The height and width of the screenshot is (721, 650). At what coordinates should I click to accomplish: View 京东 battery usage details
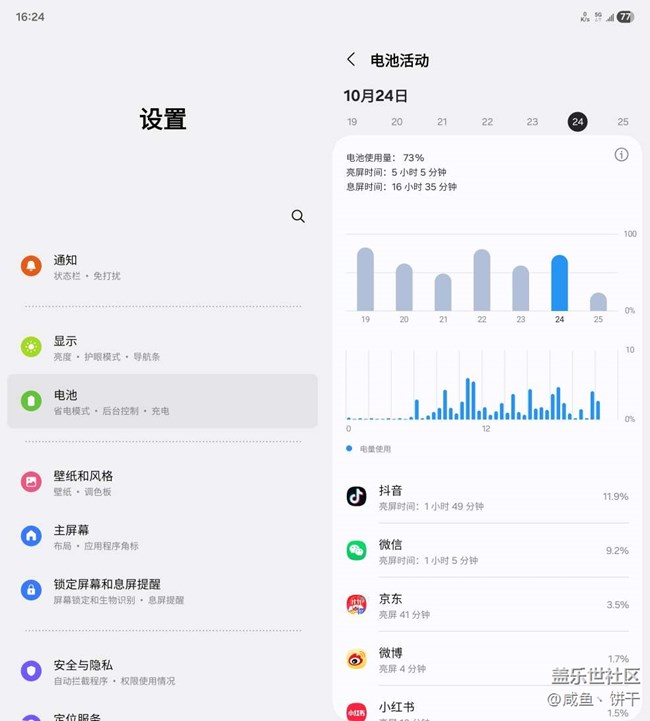click(487, 605)
